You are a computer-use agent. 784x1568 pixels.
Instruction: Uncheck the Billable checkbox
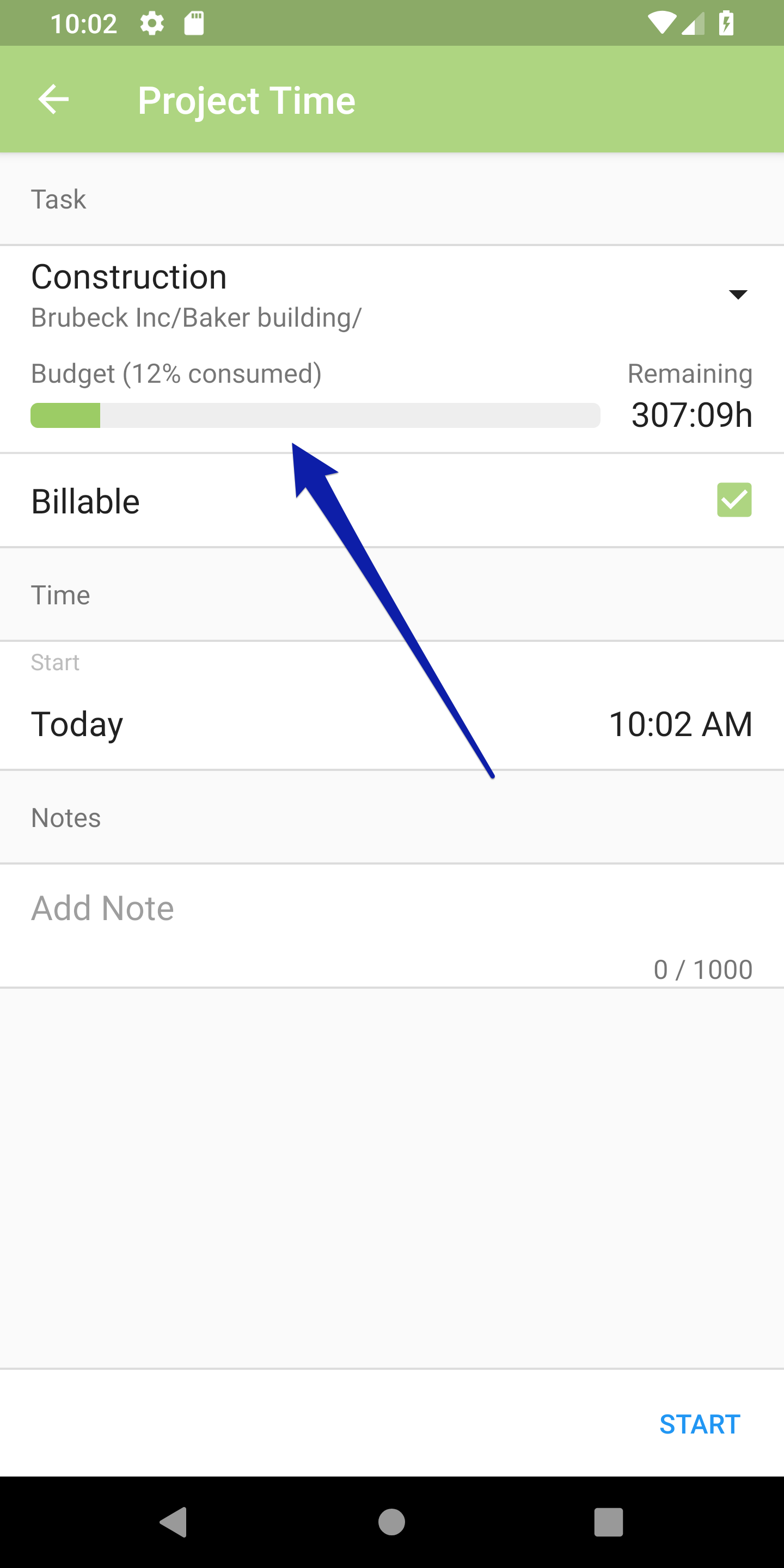pyautogui.click(x=734, y=500)
